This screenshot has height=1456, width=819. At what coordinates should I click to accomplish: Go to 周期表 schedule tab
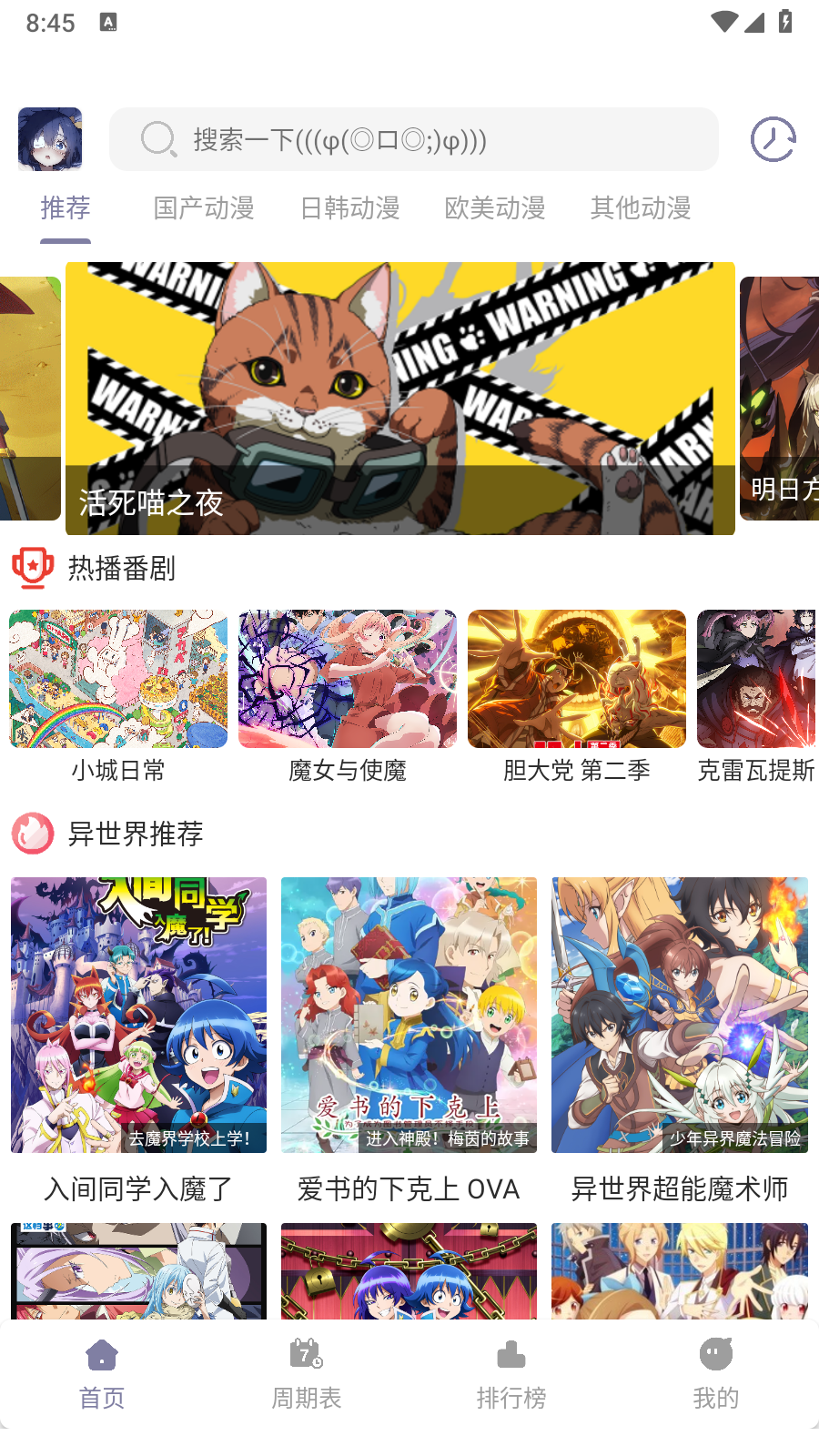coord(307,1374)
